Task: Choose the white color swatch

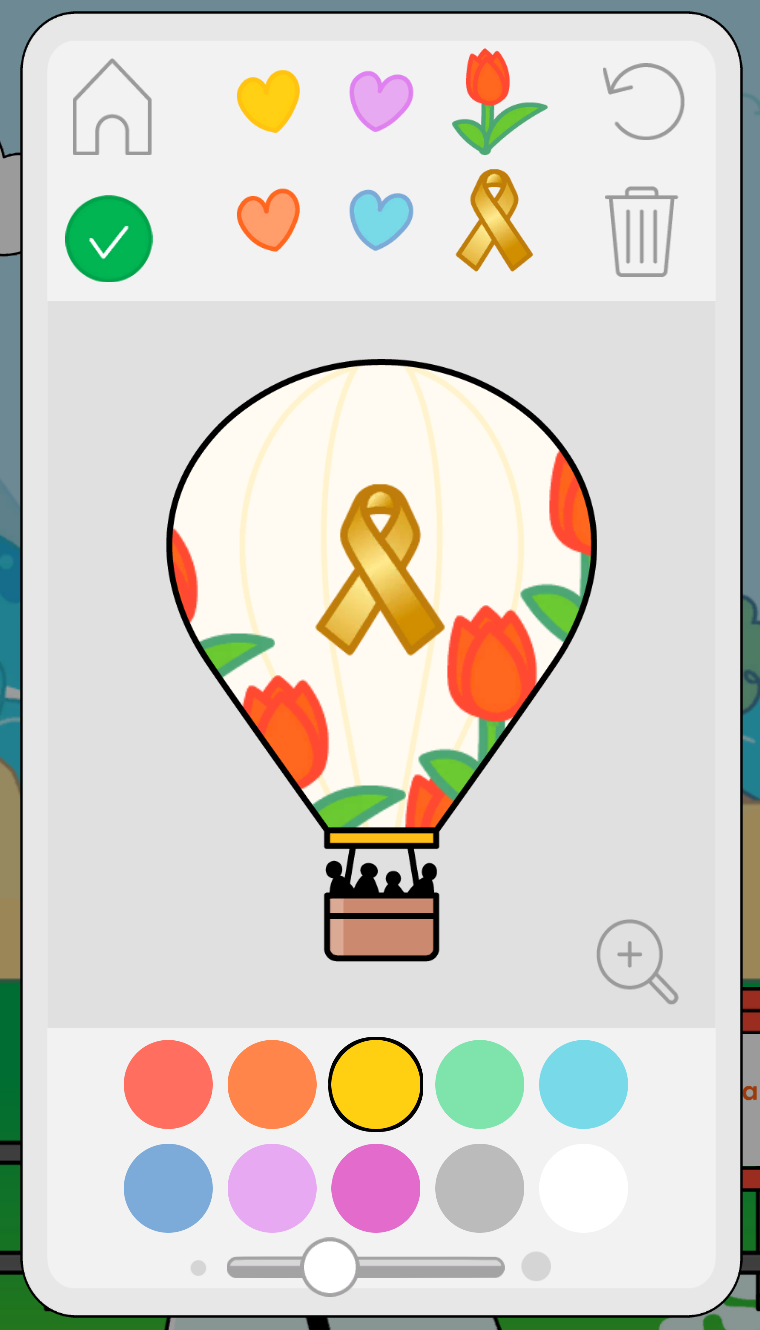Action: (x=583, y=1189)
